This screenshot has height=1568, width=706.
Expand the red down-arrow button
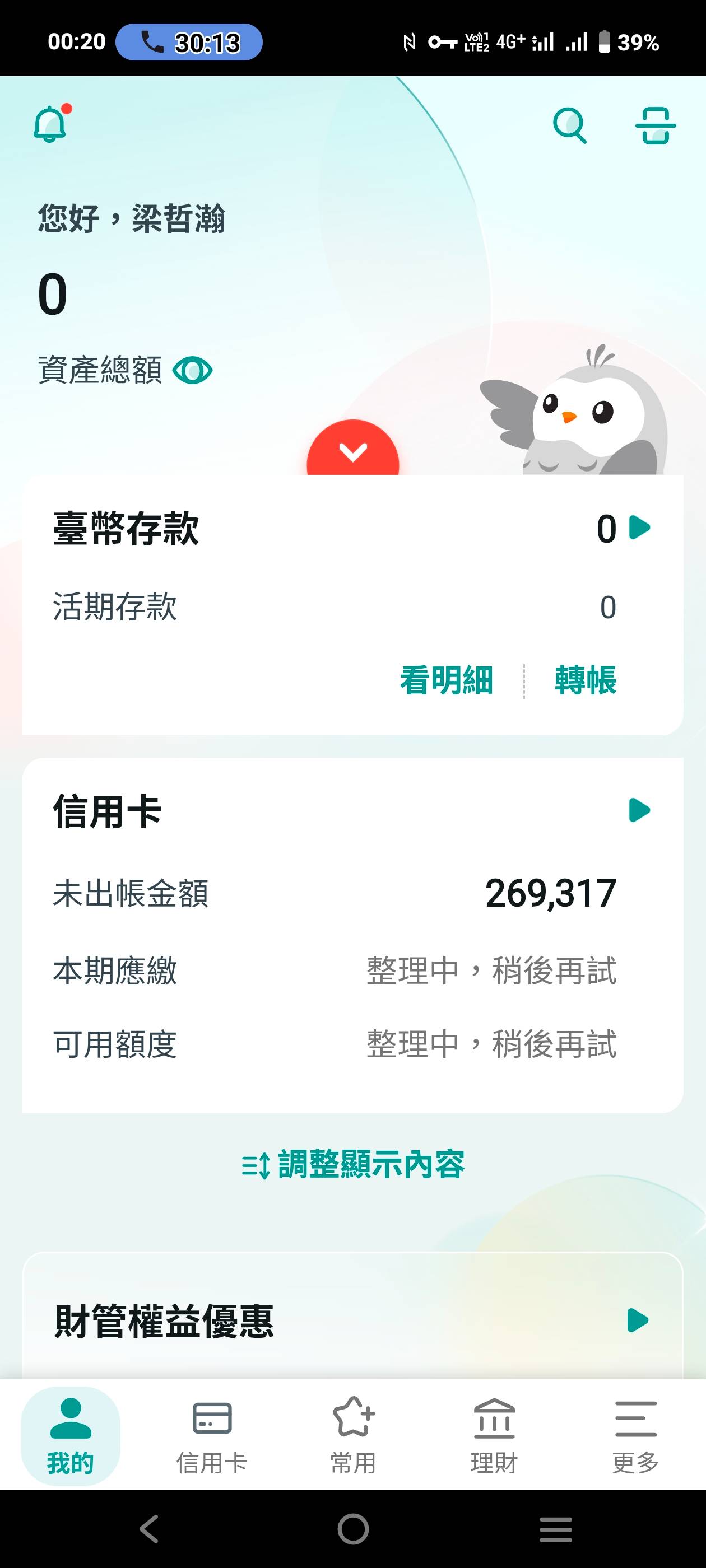(352, 450)
